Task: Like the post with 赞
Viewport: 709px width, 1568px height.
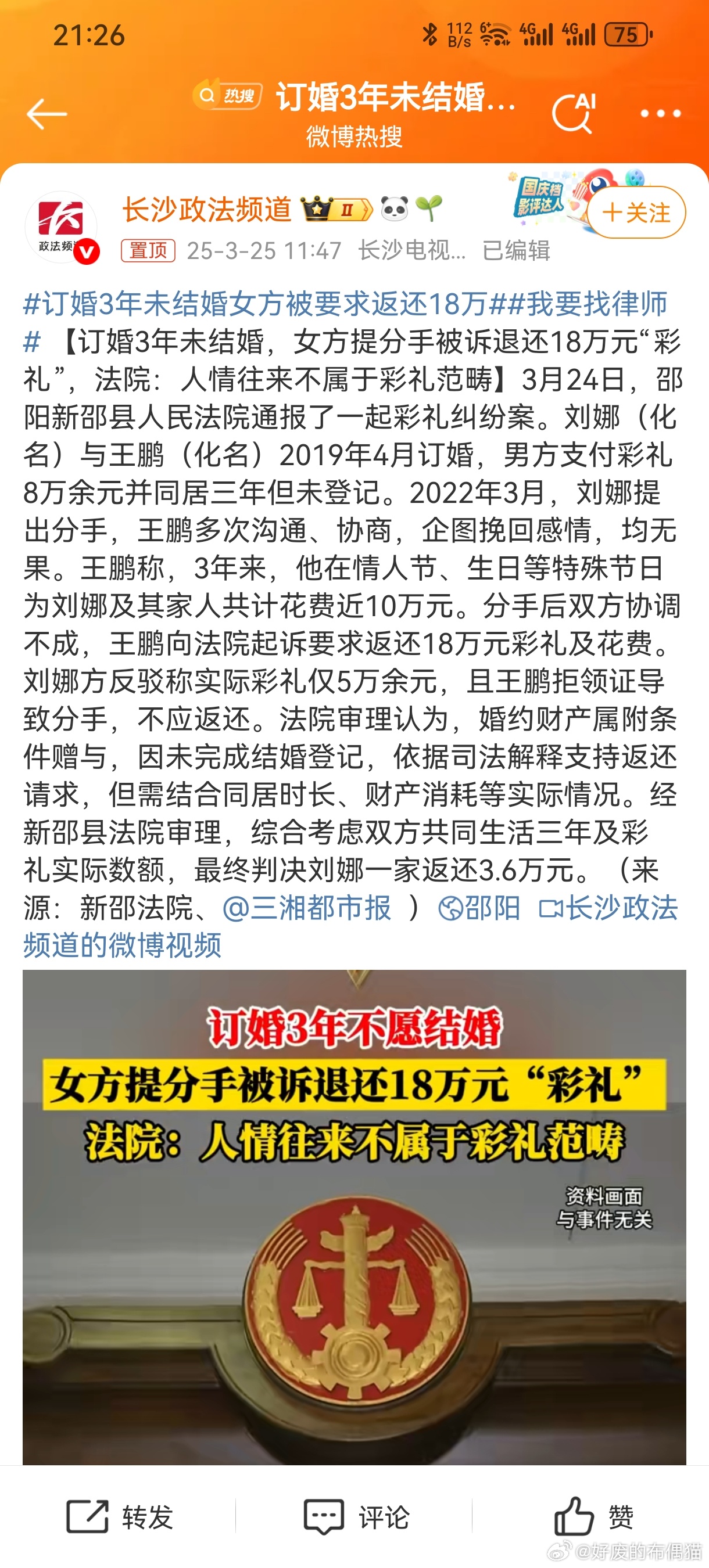Action: tap(593, 1516)
